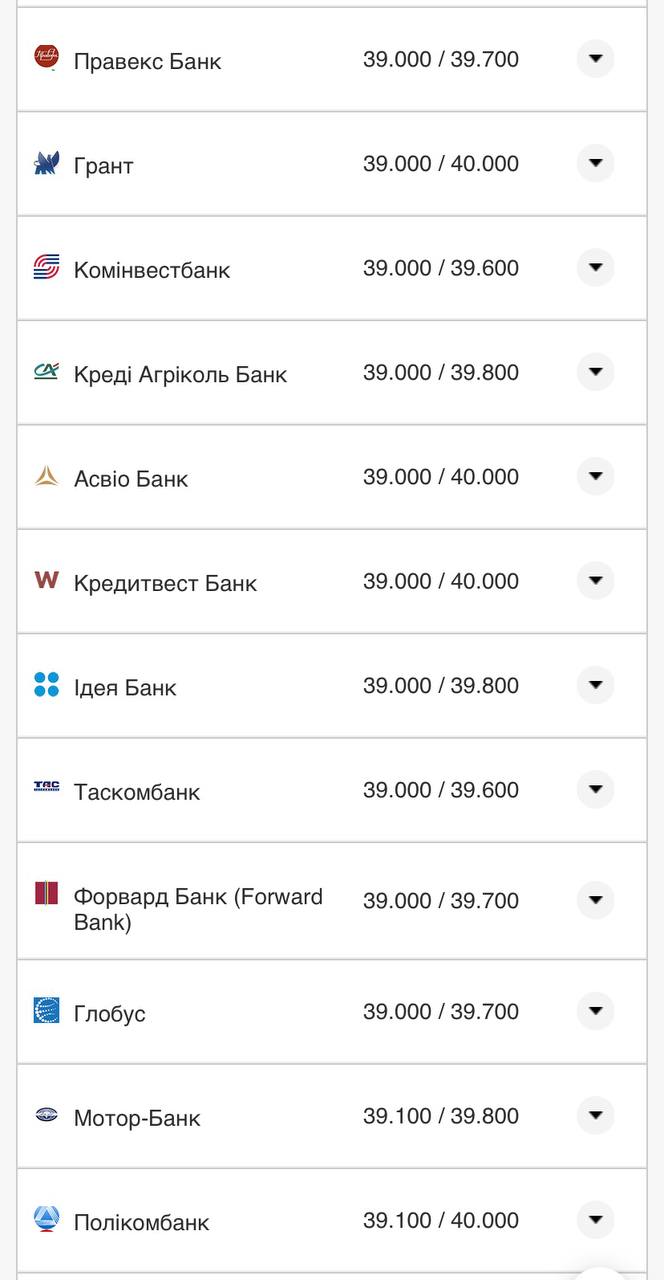664x1280 pixels.
Task: Expand Креді Агріколь Банк details
Action: (x=595, y=372)
